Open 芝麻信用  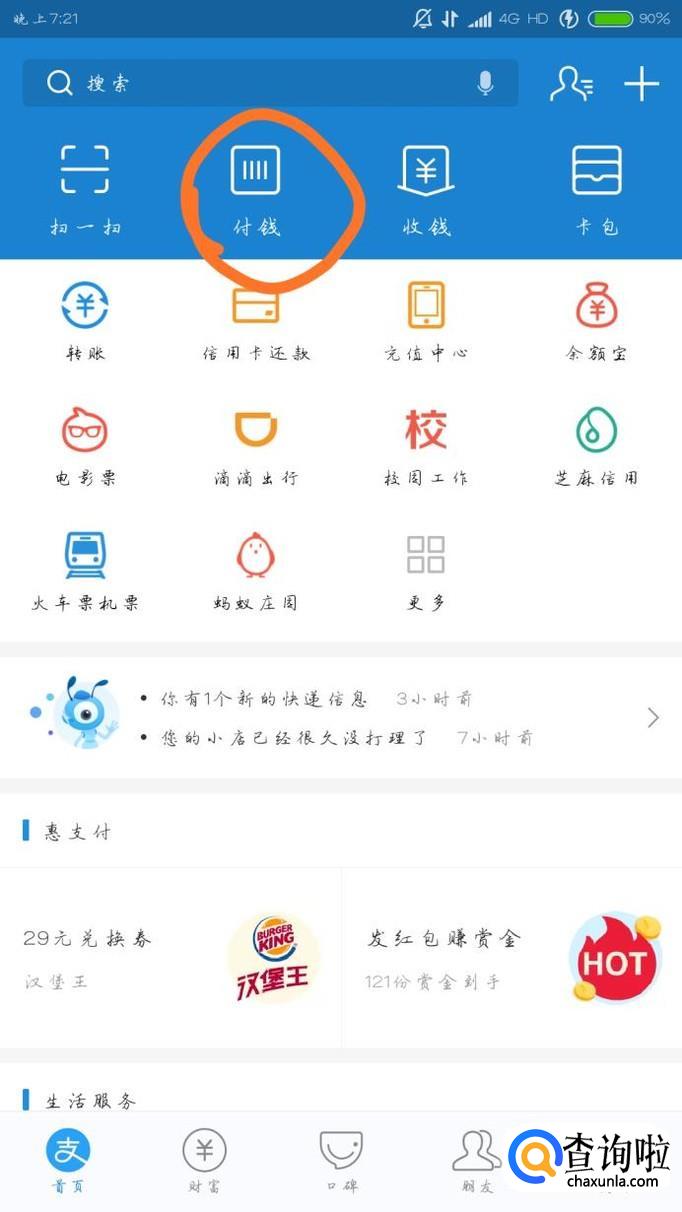click(597, 445)
